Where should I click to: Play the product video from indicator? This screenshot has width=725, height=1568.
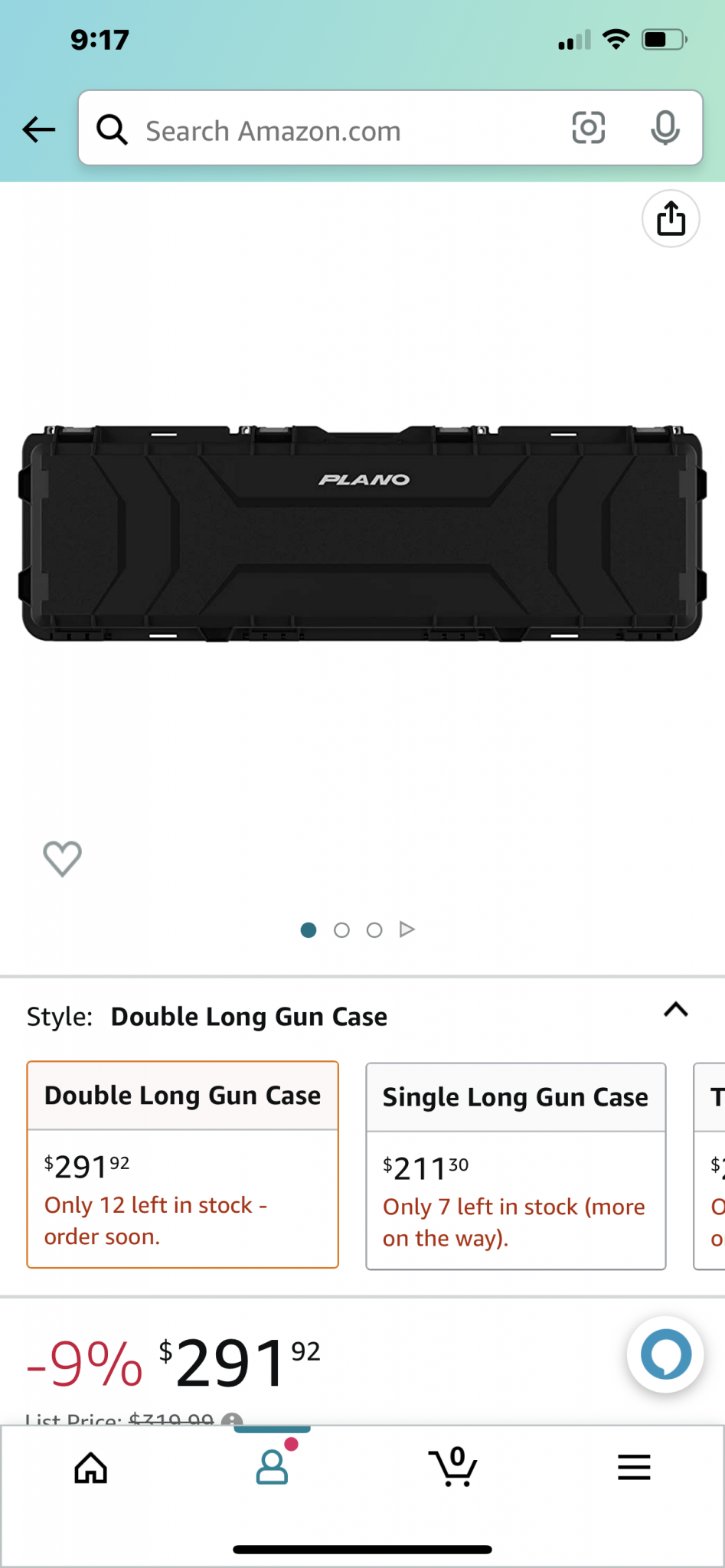tap(407, 929)
